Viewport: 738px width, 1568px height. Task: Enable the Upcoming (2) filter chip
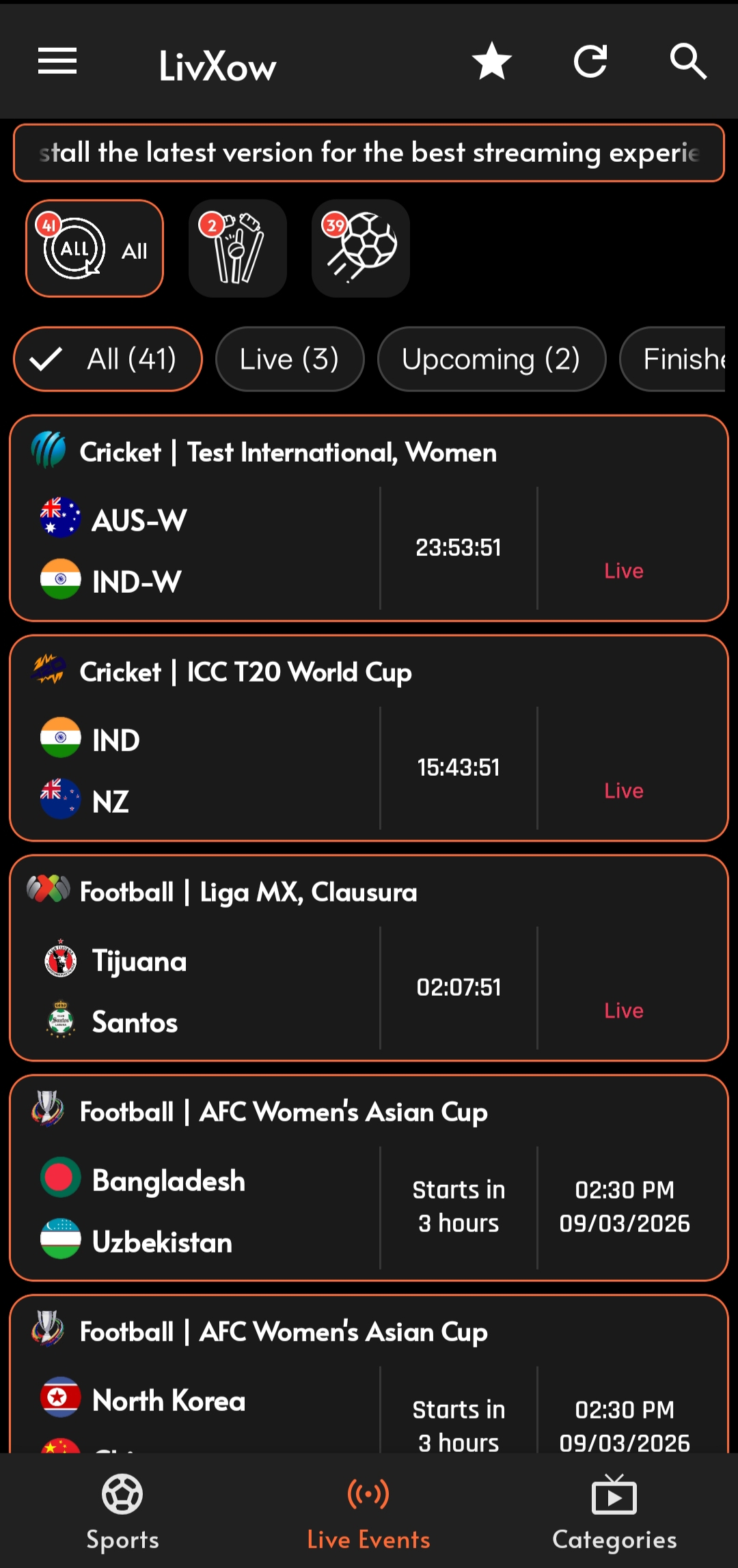[491, 359]
